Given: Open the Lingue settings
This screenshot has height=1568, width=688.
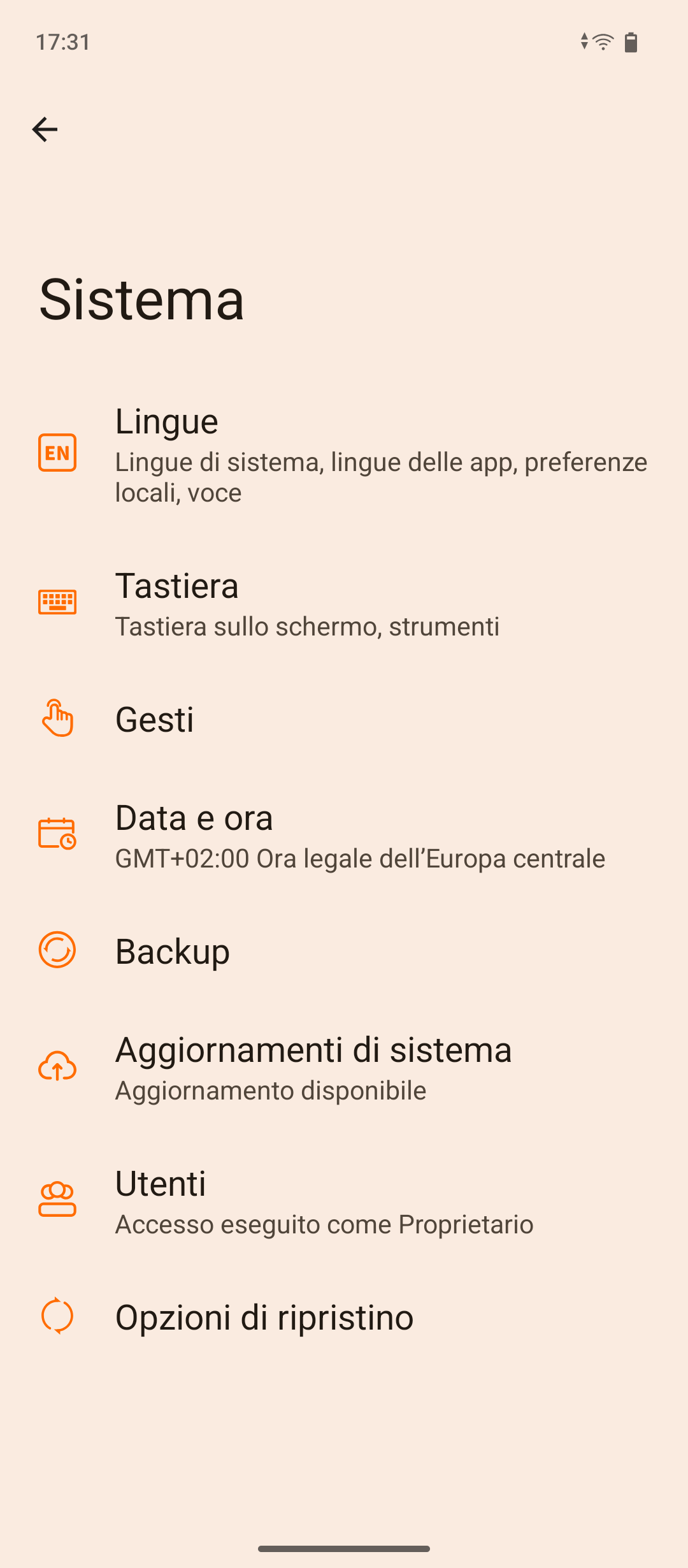Looking at the screenshot, I should [344, 453].
